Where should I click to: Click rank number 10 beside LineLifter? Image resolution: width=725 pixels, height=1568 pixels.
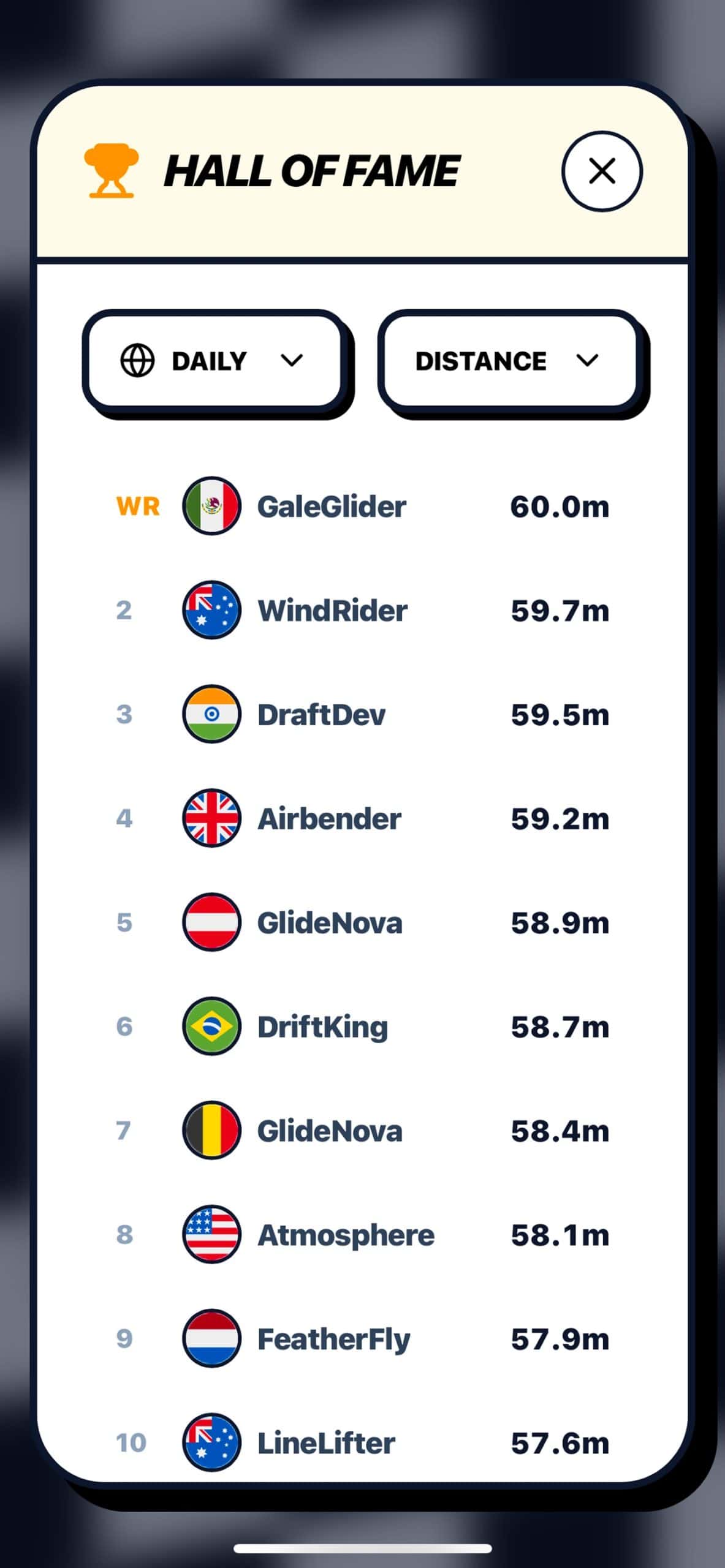130,1443
